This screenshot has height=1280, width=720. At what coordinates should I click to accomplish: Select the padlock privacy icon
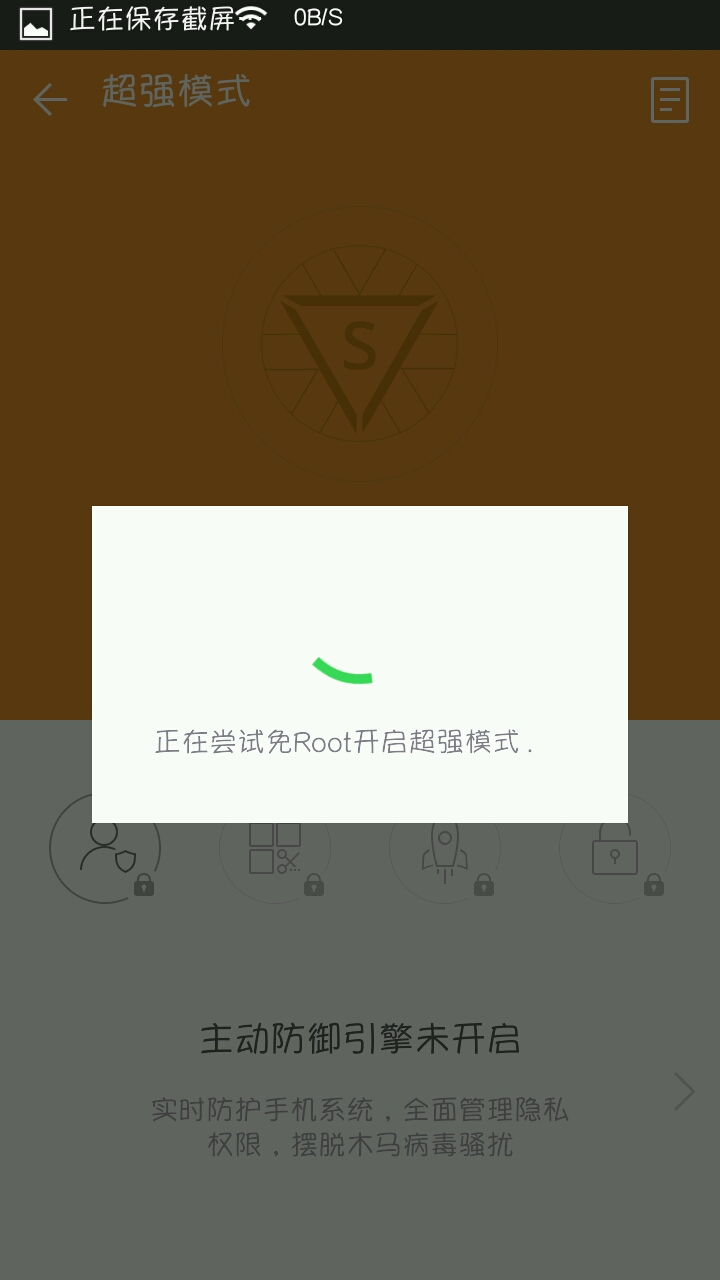(615, 849)
